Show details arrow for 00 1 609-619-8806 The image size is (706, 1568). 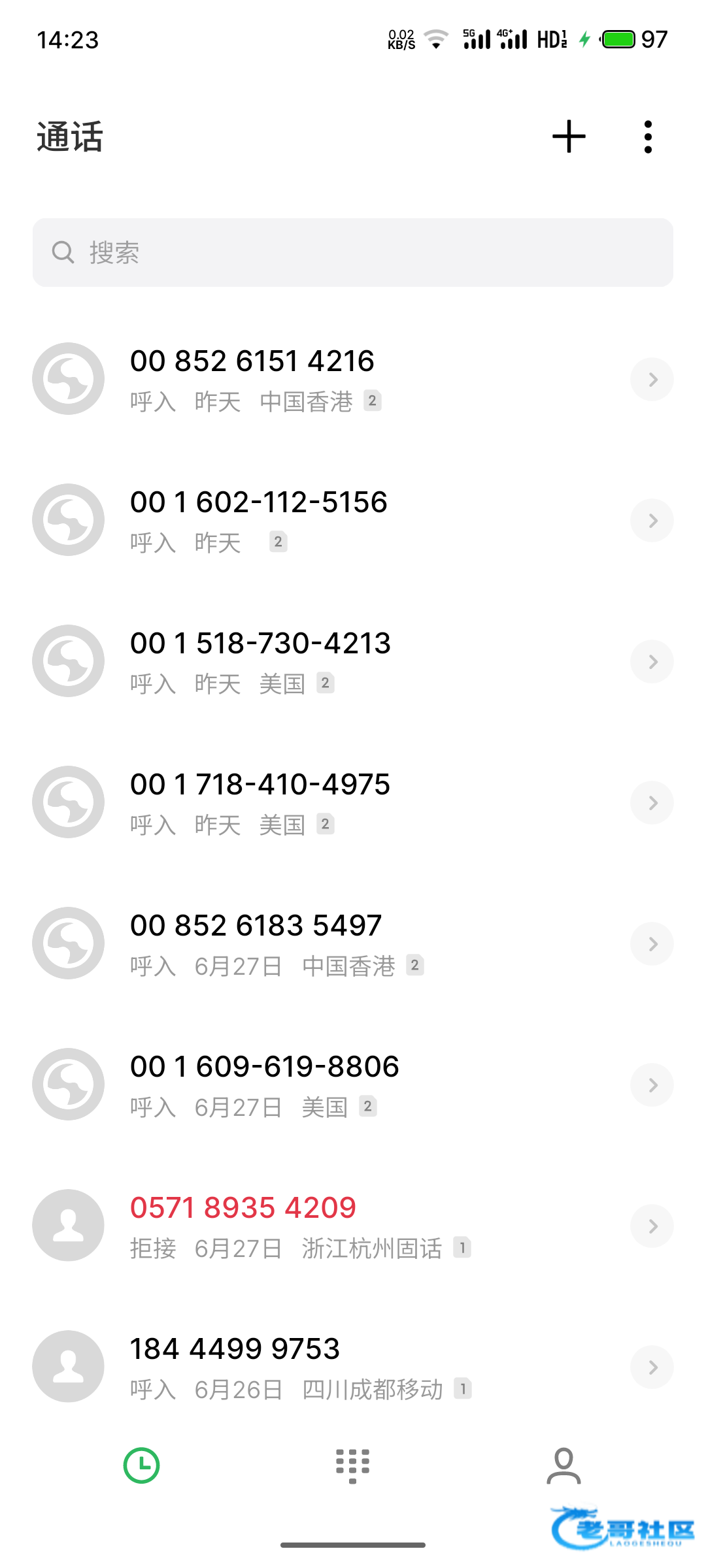[x=652, y=1085]
